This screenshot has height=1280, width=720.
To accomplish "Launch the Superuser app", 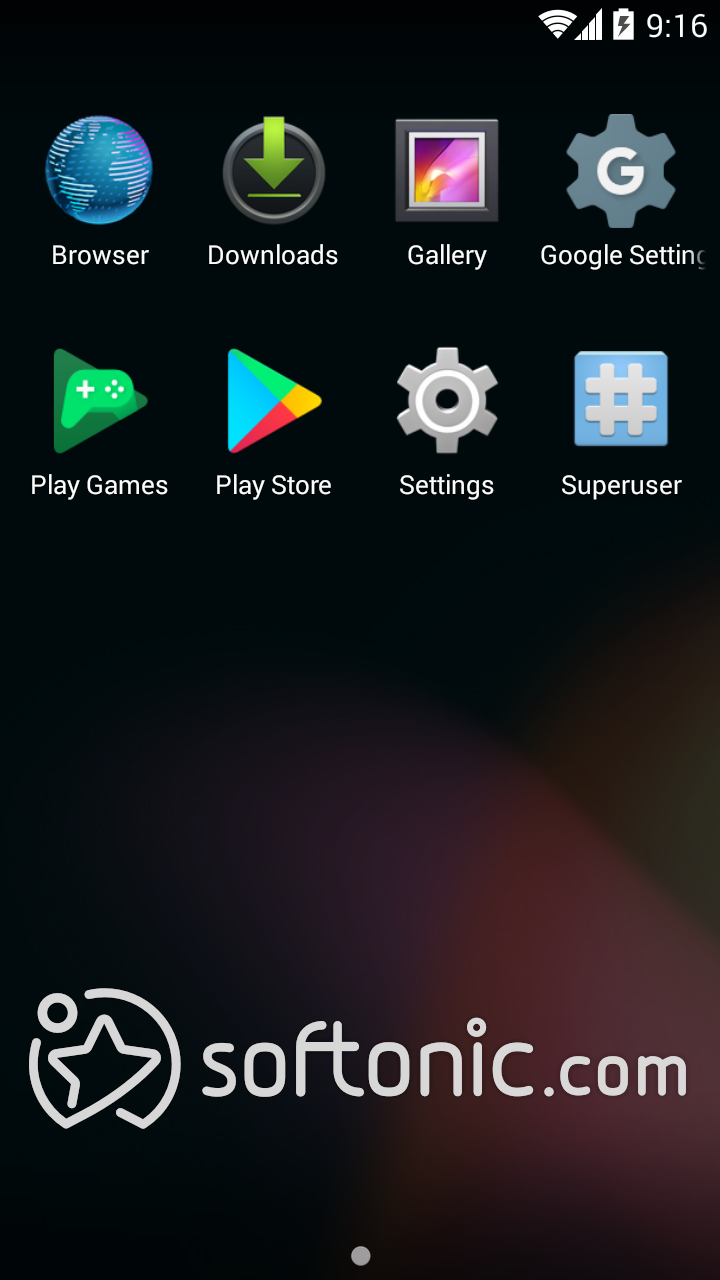I will (x=620, y=400).
